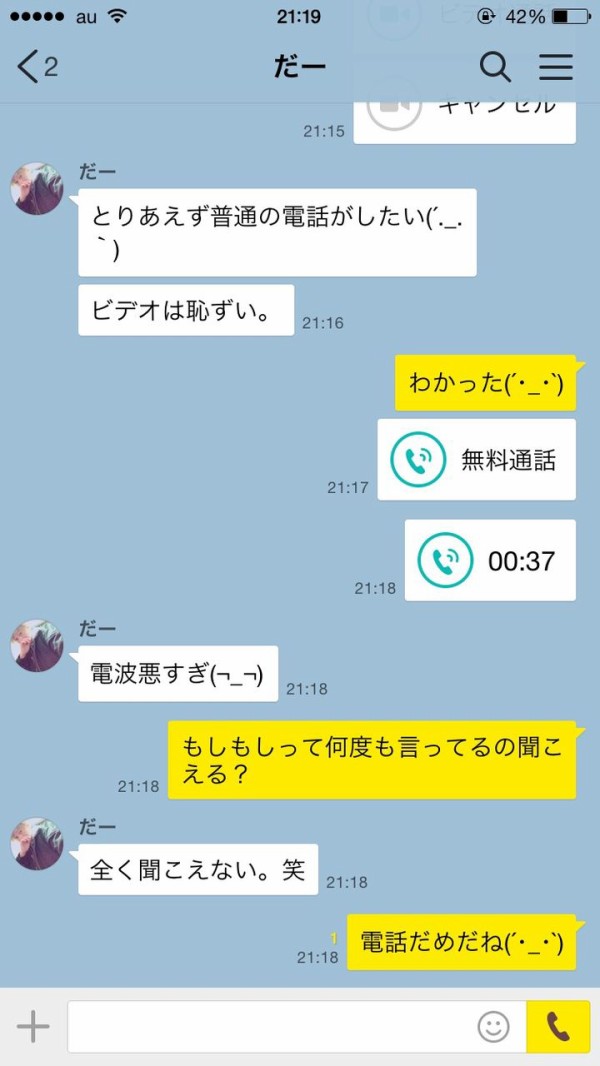
Task: Search within this chat
Action: coord(495,67)
